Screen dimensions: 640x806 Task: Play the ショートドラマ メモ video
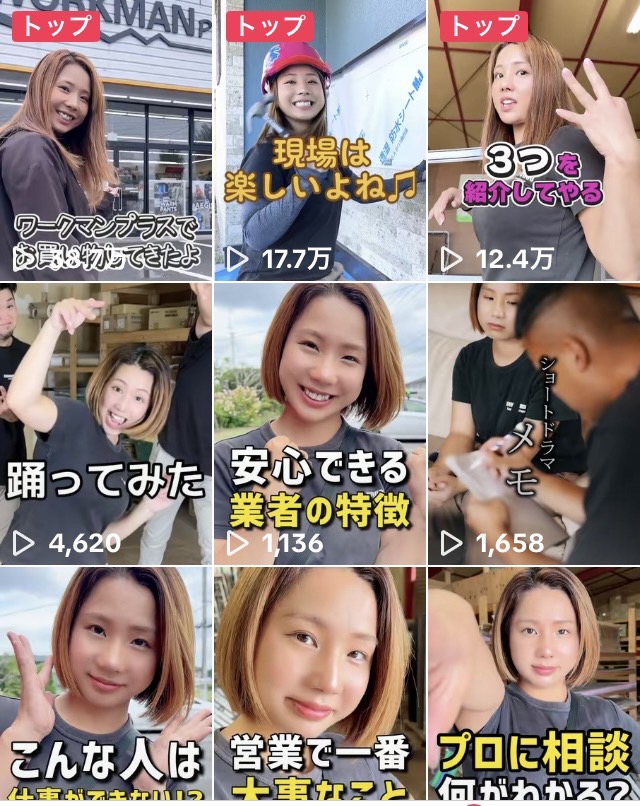534,422
